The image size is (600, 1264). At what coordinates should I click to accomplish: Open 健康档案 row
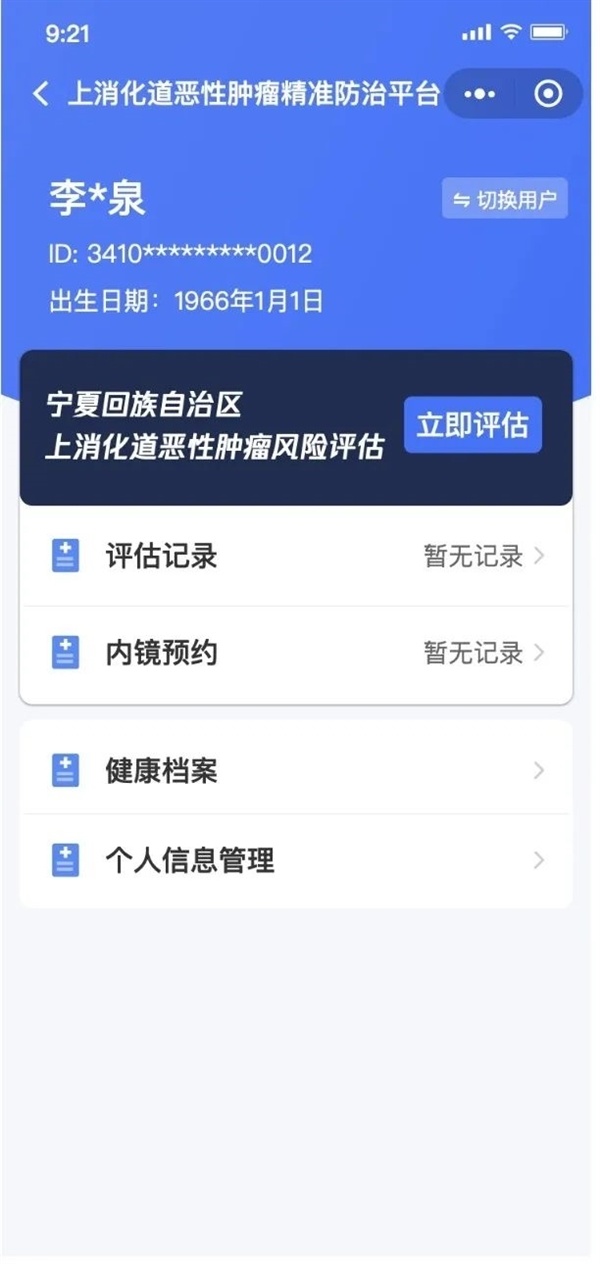click(296, 770)
